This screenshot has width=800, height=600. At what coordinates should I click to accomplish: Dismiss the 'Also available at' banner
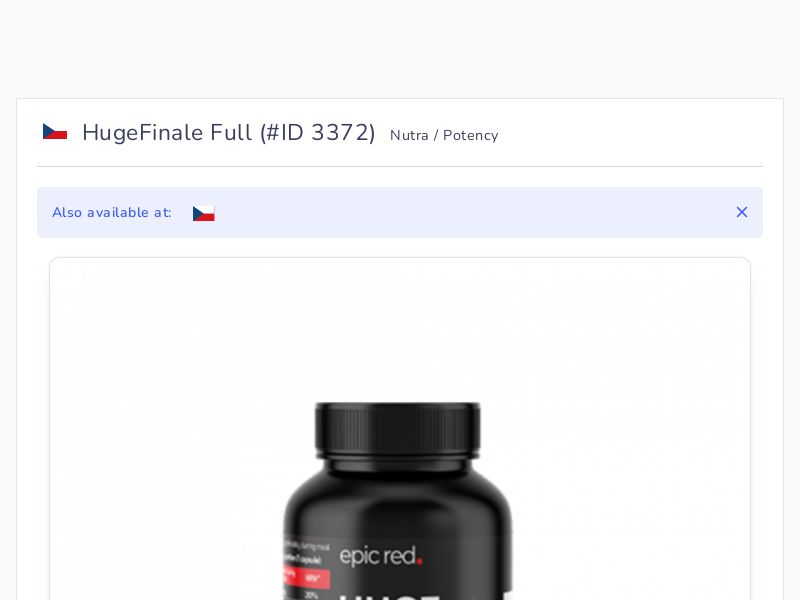pos(741,212)
